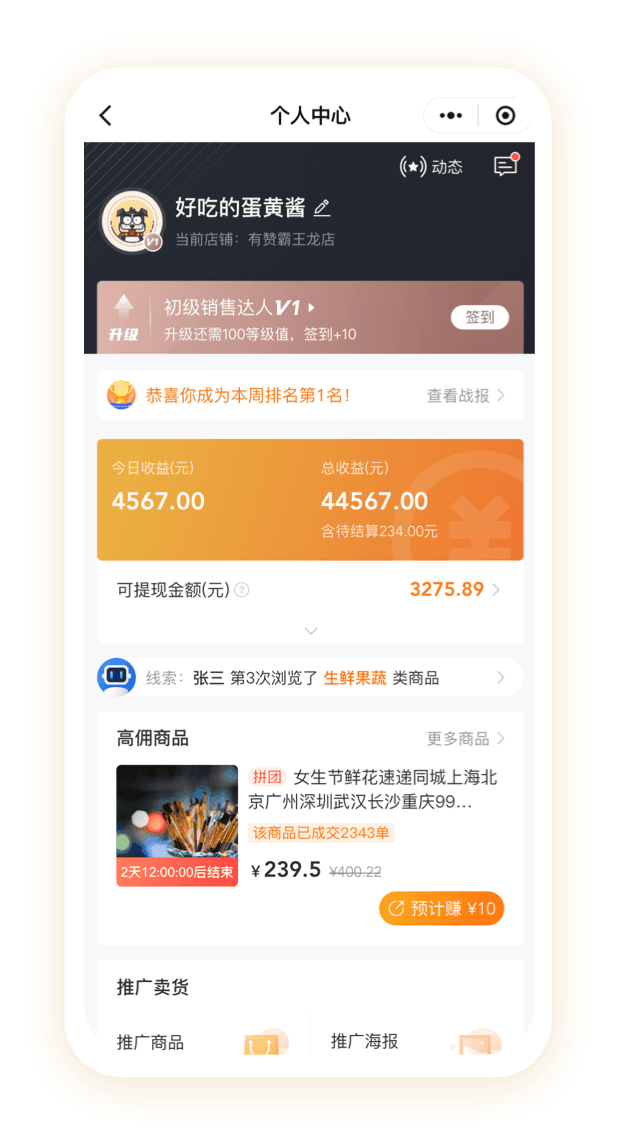Open the mini program overflow menu
Viewport: 621px width, 1140px height.
[451, 116]
